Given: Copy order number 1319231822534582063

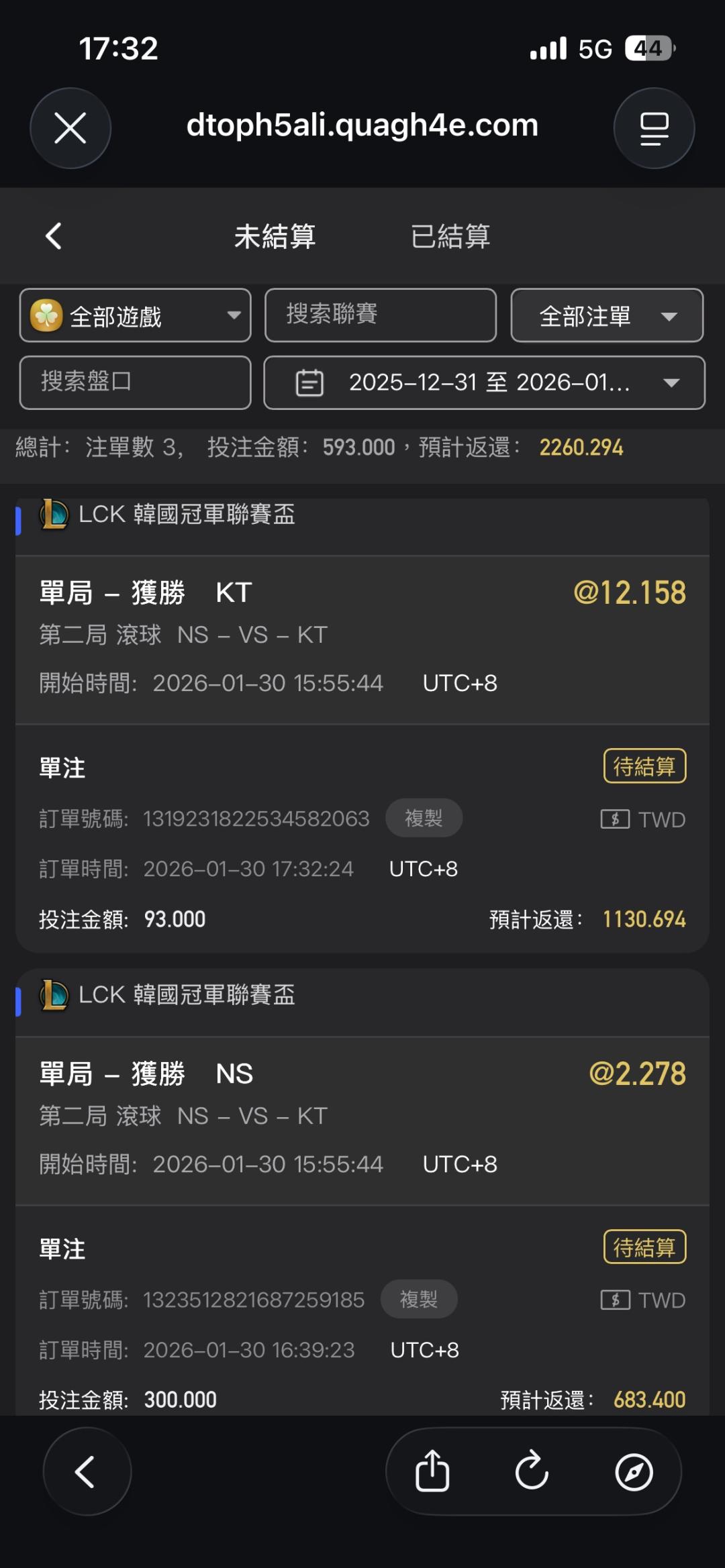Looking at the screenshot, I should click(424, 818).
